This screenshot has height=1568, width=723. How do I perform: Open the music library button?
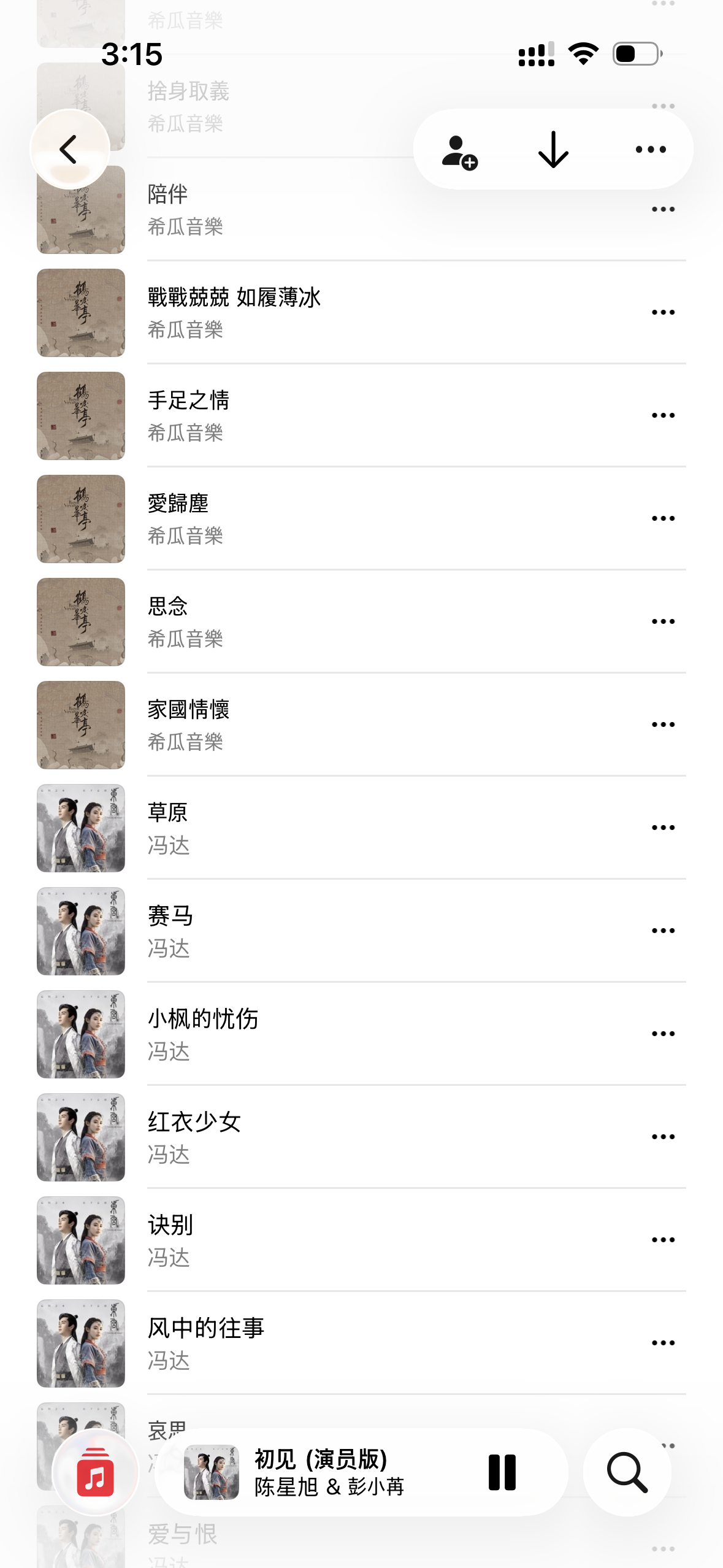click(95, 1472)
